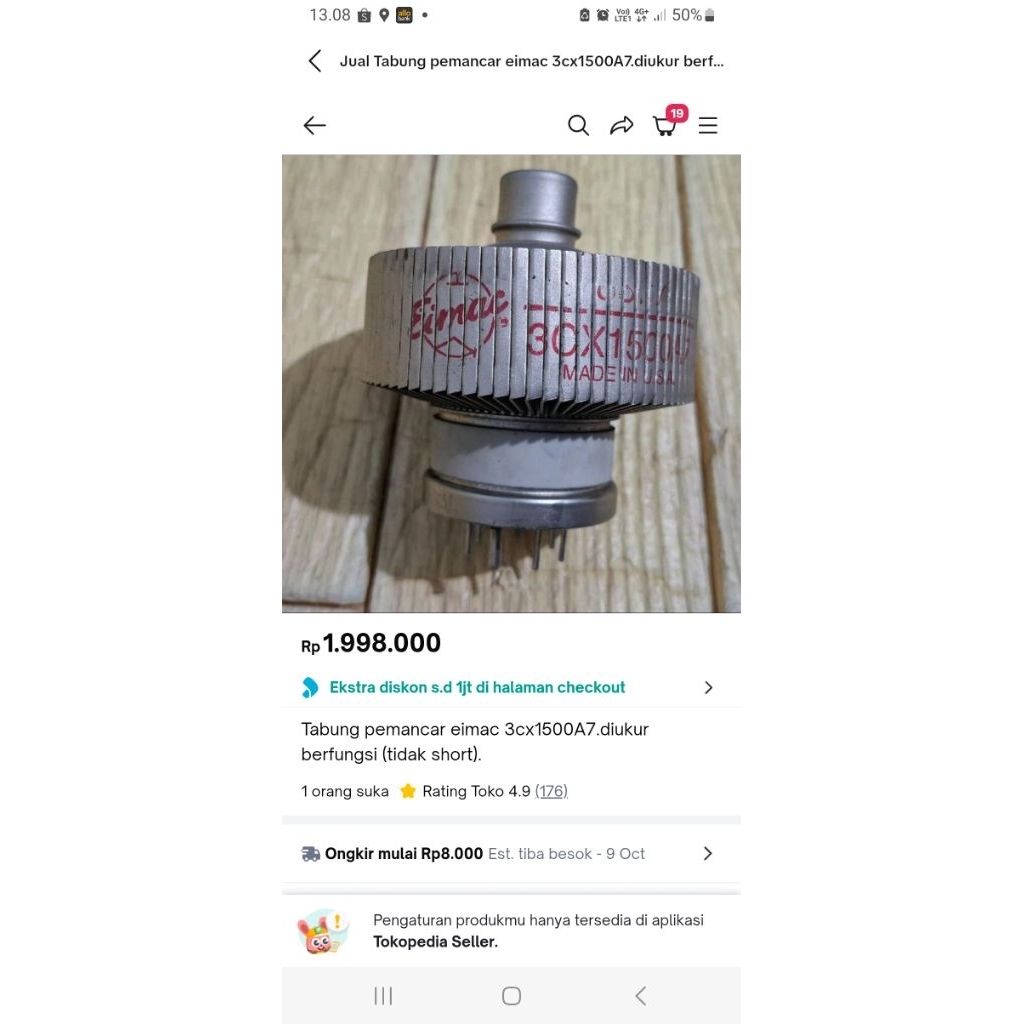Tap the system home button
1024x1024 pixels.
511,995
